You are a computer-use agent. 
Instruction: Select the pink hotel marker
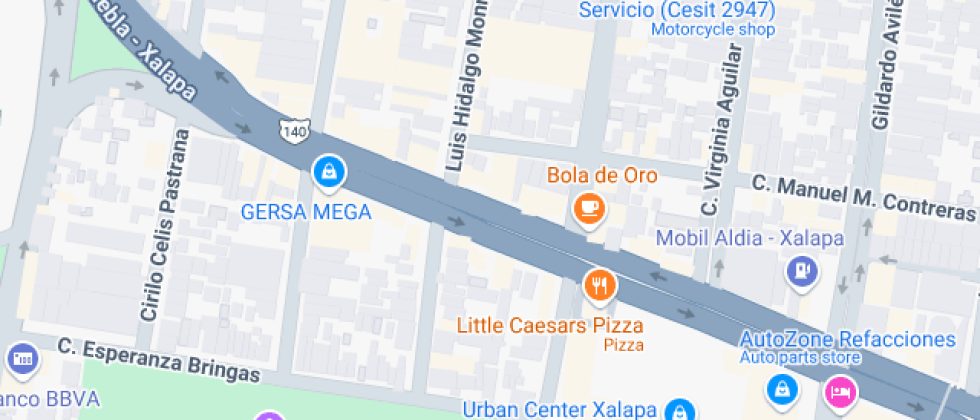(839, 391)
